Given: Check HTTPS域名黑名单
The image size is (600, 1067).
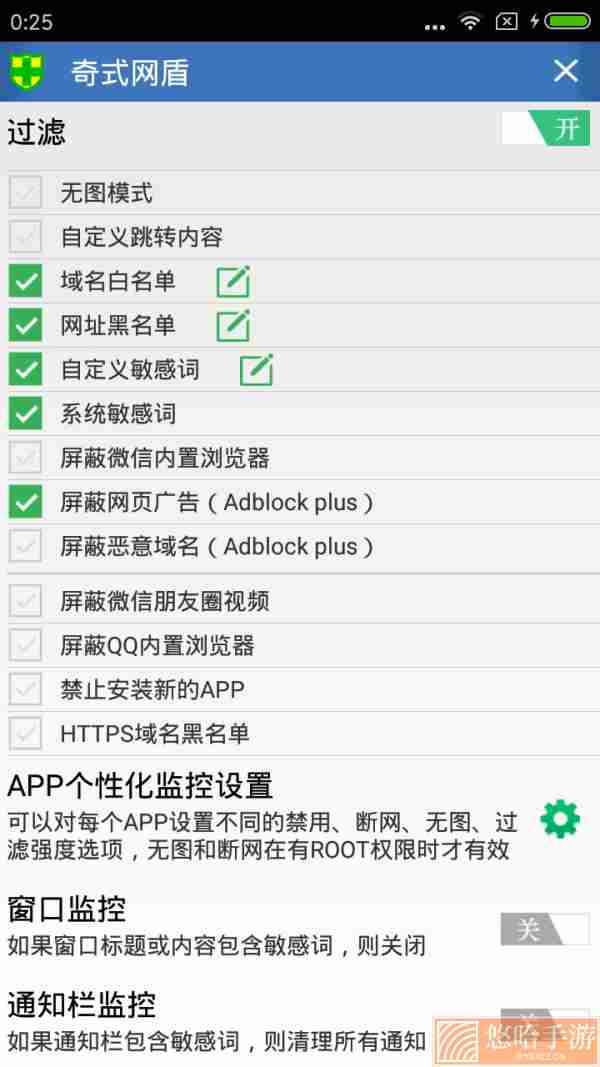Looking at the screenshot, I should 26,734.
